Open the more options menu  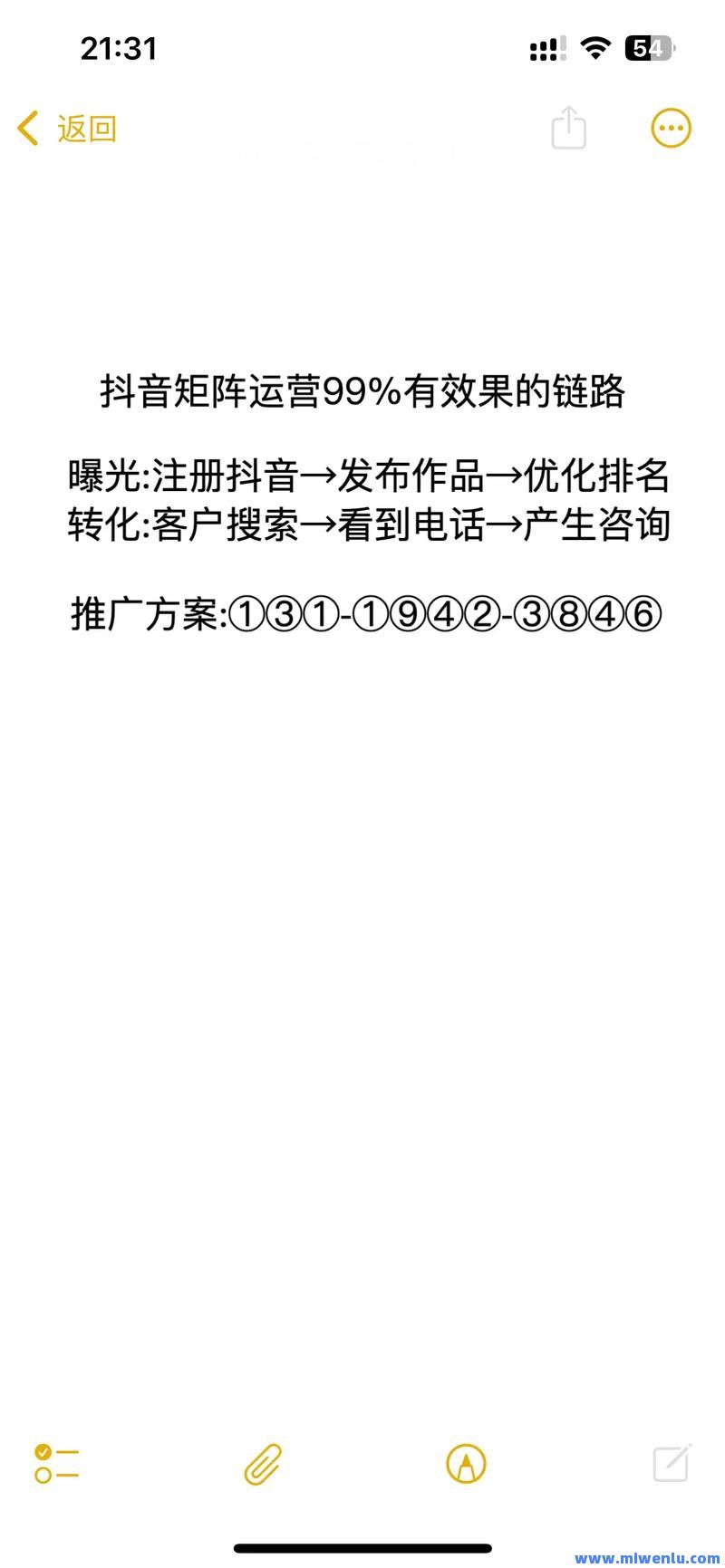(671, 128)
